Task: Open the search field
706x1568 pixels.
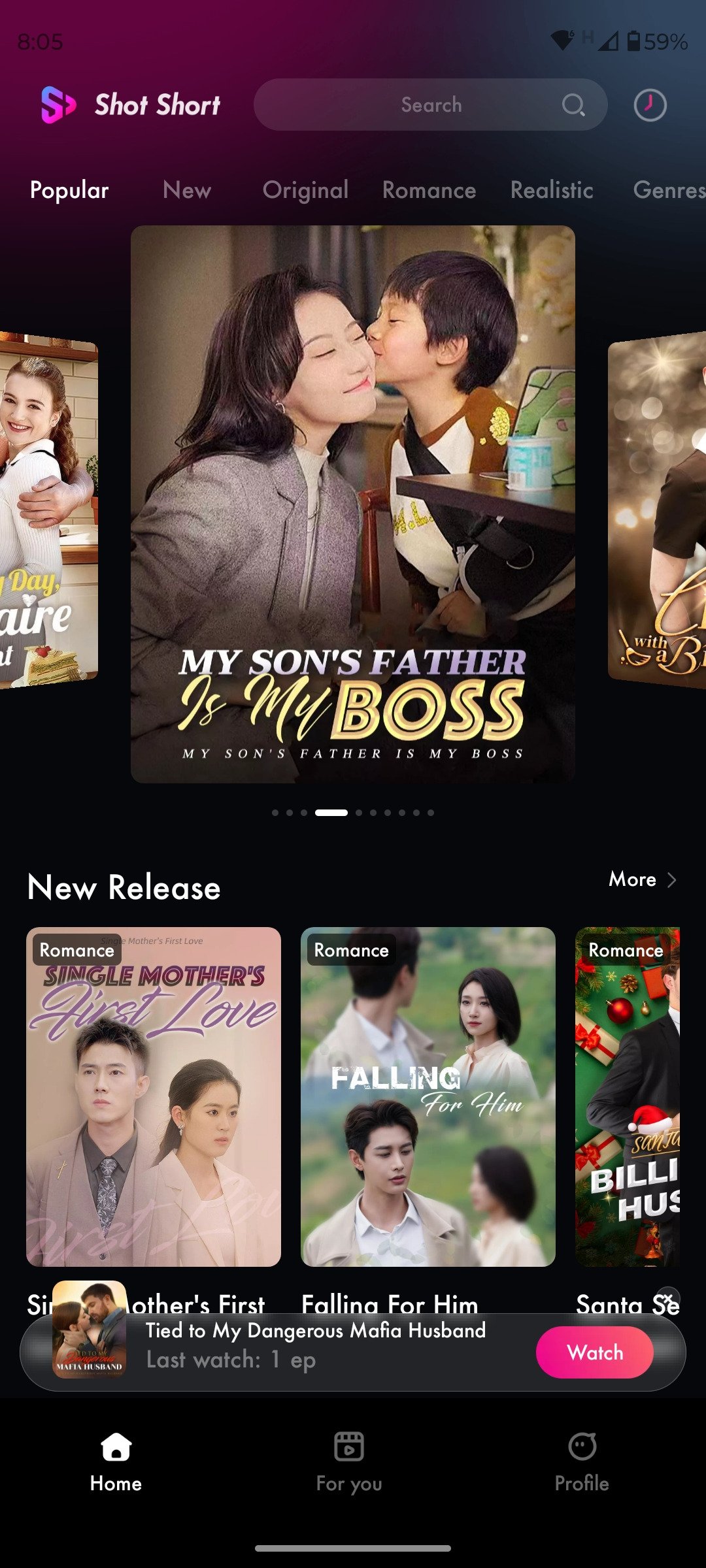Action: point(430,105)
